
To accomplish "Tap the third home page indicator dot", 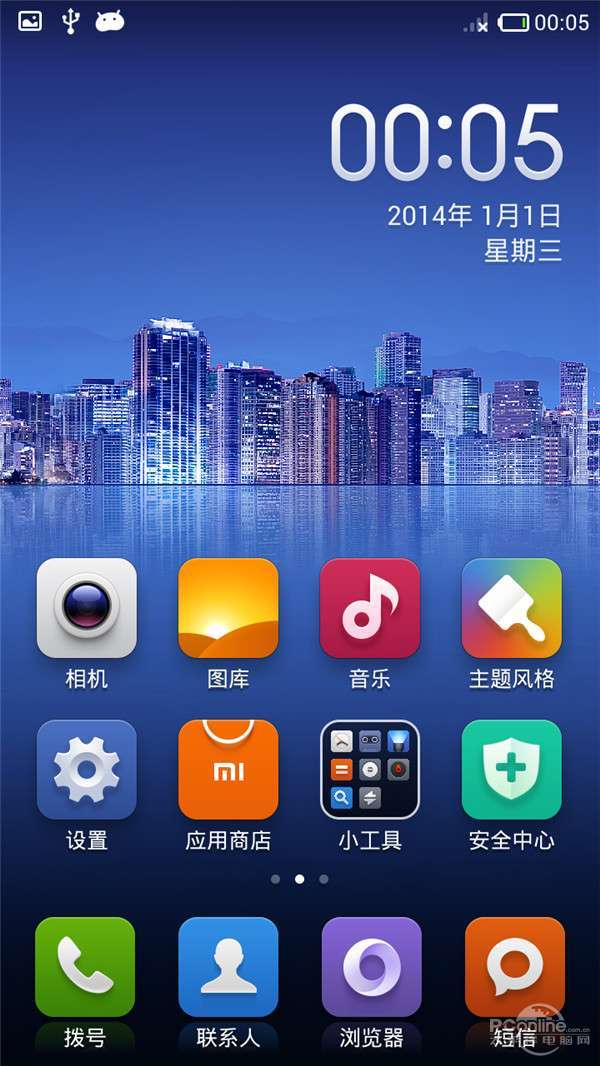I will click(x=323, y=879).
